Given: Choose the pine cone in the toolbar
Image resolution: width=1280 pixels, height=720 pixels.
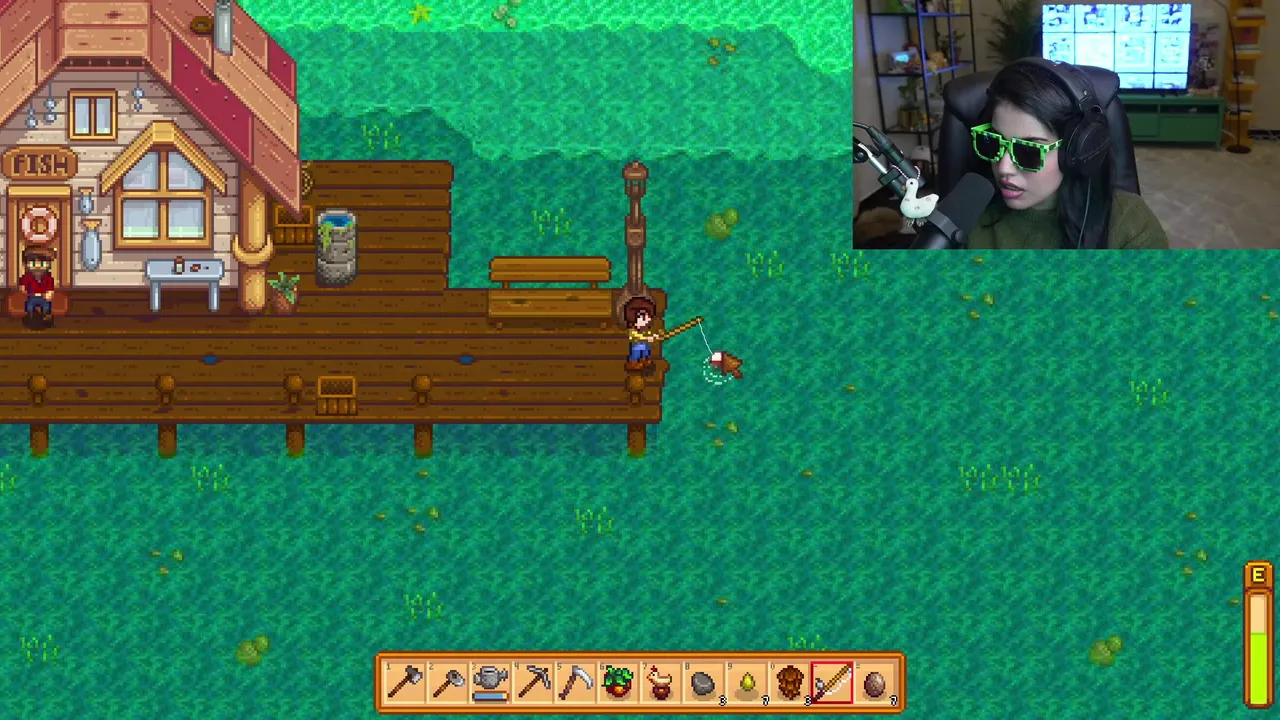Looking at the screenshot, I should point(789,683).
